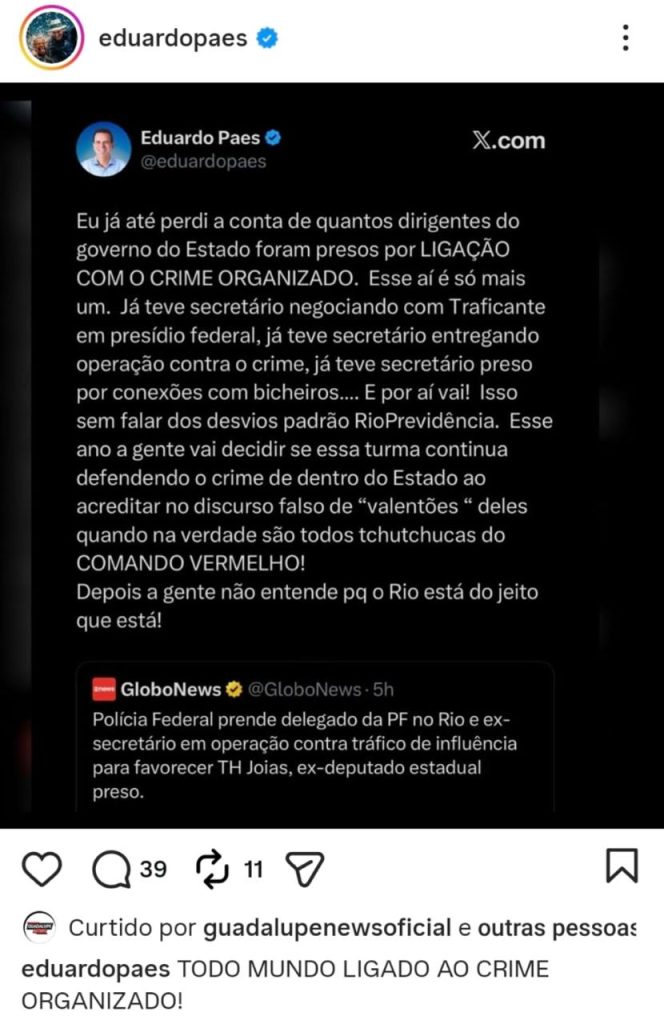Open guadalupenewsoficial from liked-by line
Screen dimensions: 664x1024
pos(327,928)
